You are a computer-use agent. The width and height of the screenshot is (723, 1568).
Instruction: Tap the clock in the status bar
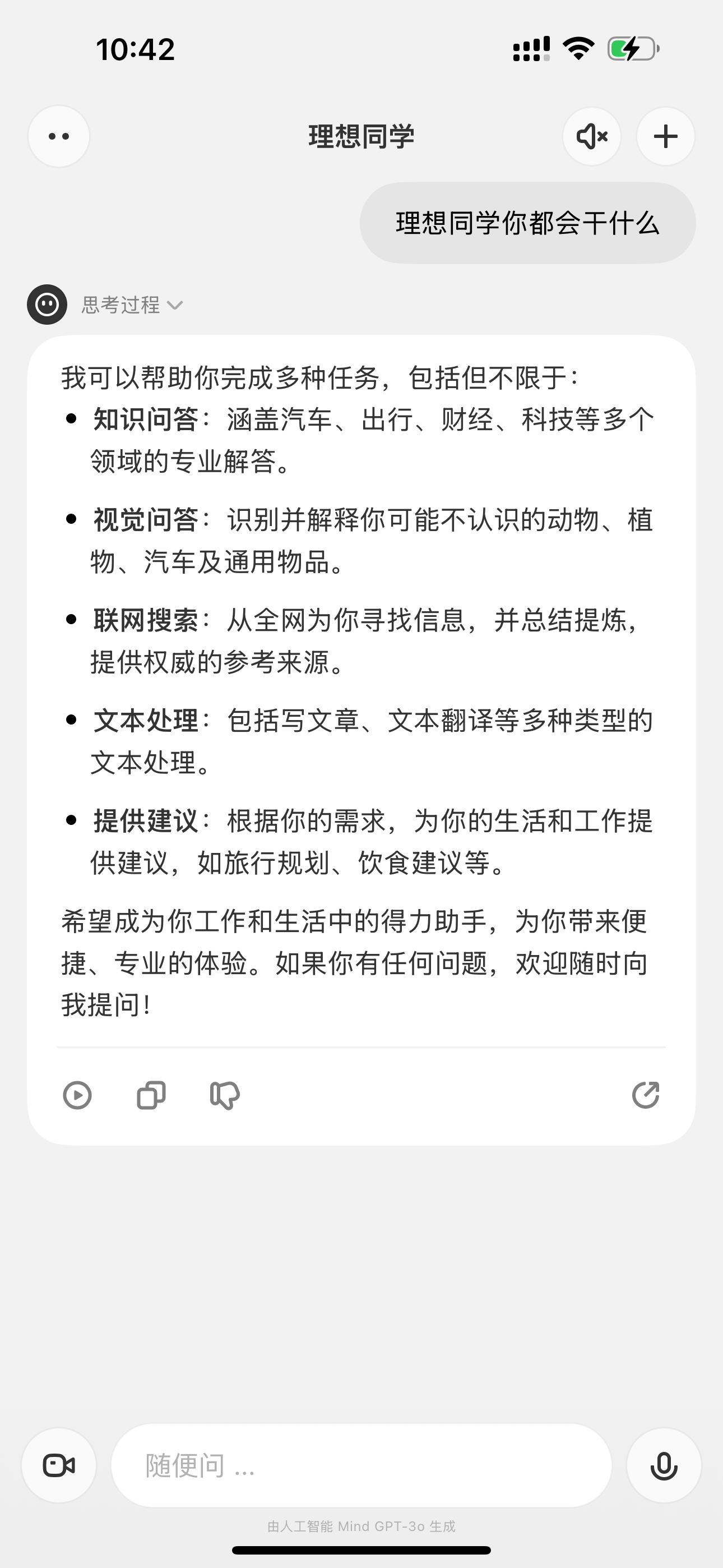coord(135,48)
